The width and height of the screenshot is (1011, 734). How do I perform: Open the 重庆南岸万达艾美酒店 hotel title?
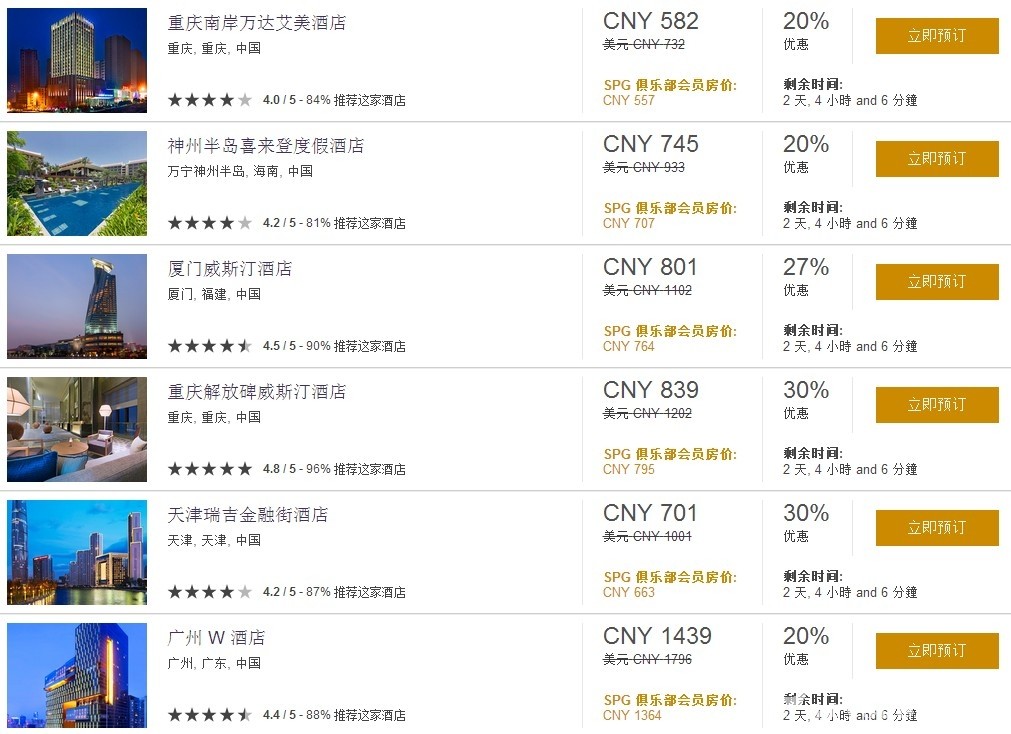tap(257, 22)
